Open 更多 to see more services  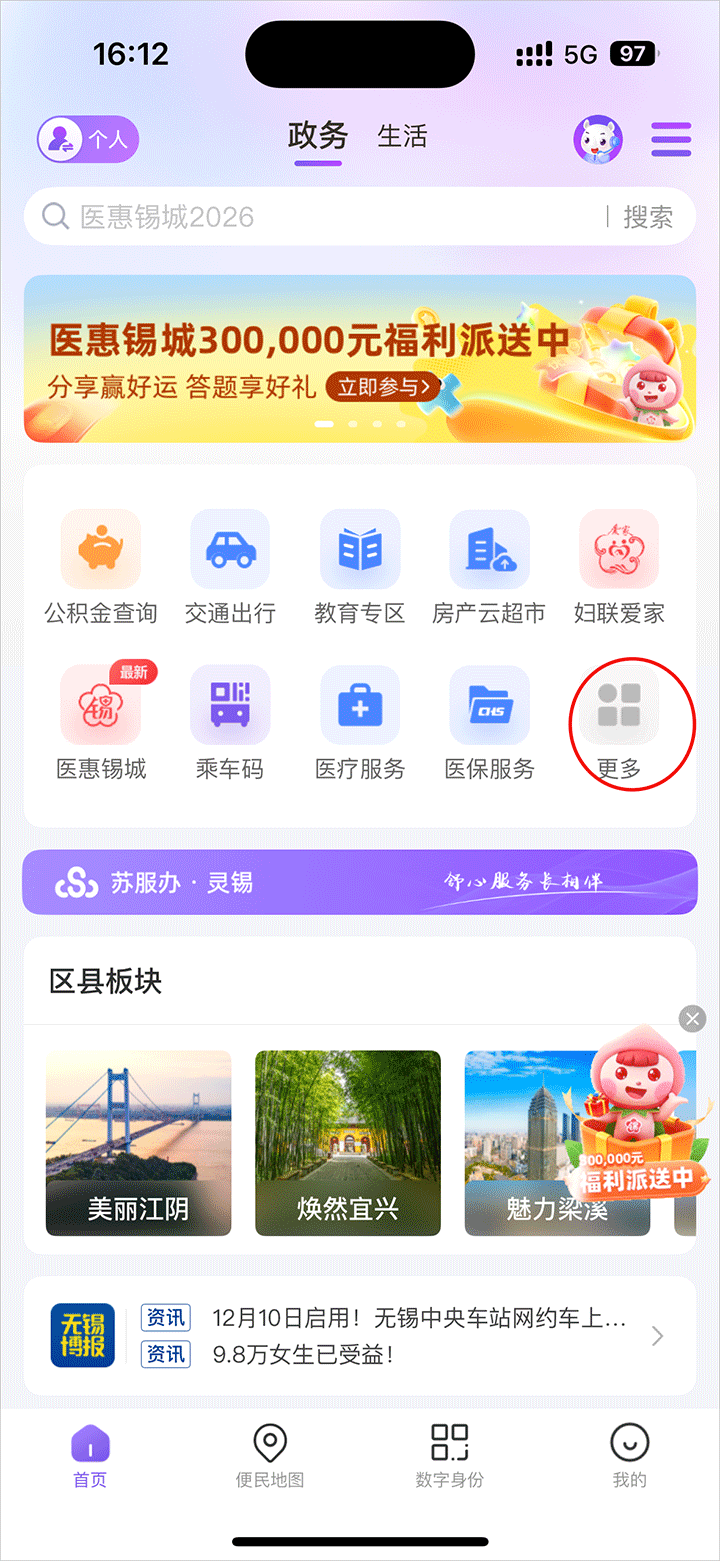pos(619,722)
